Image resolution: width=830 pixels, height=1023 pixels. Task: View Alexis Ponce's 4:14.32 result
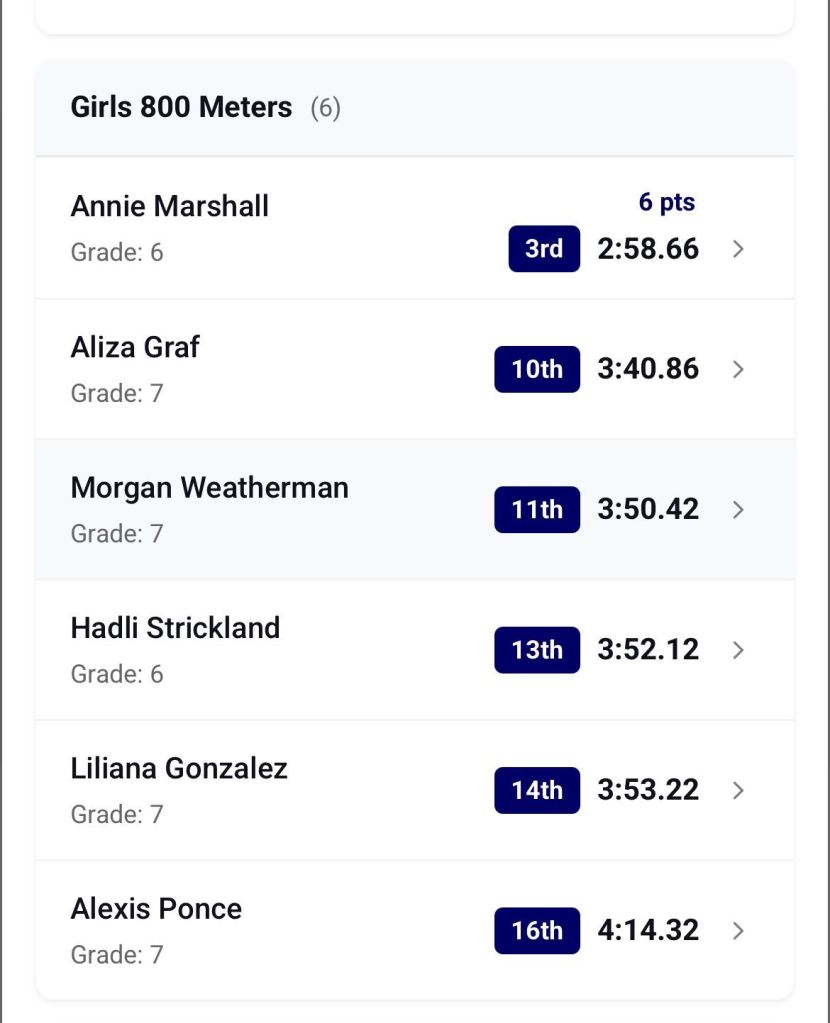pos(414,930)
